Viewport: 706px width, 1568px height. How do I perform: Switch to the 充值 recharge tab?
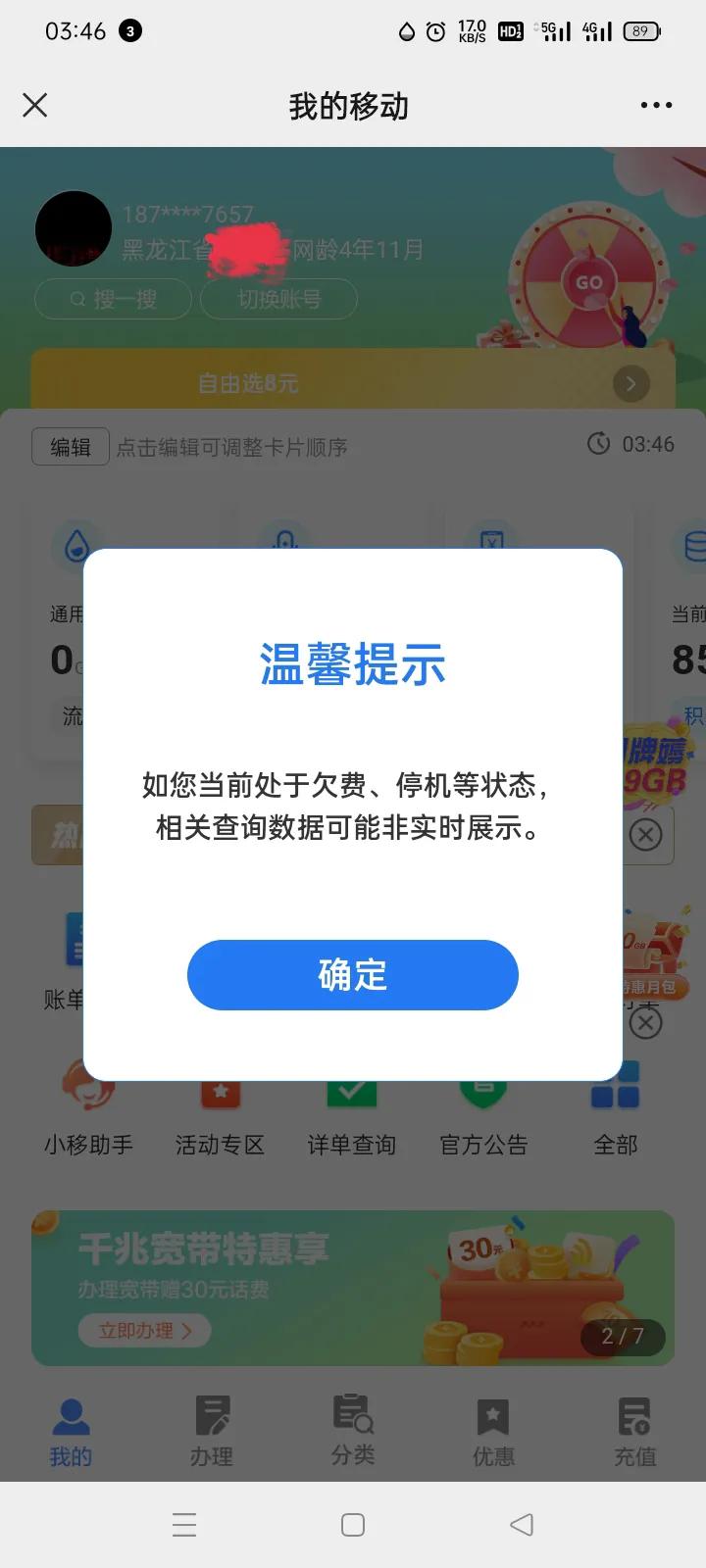coord(633,1431)
